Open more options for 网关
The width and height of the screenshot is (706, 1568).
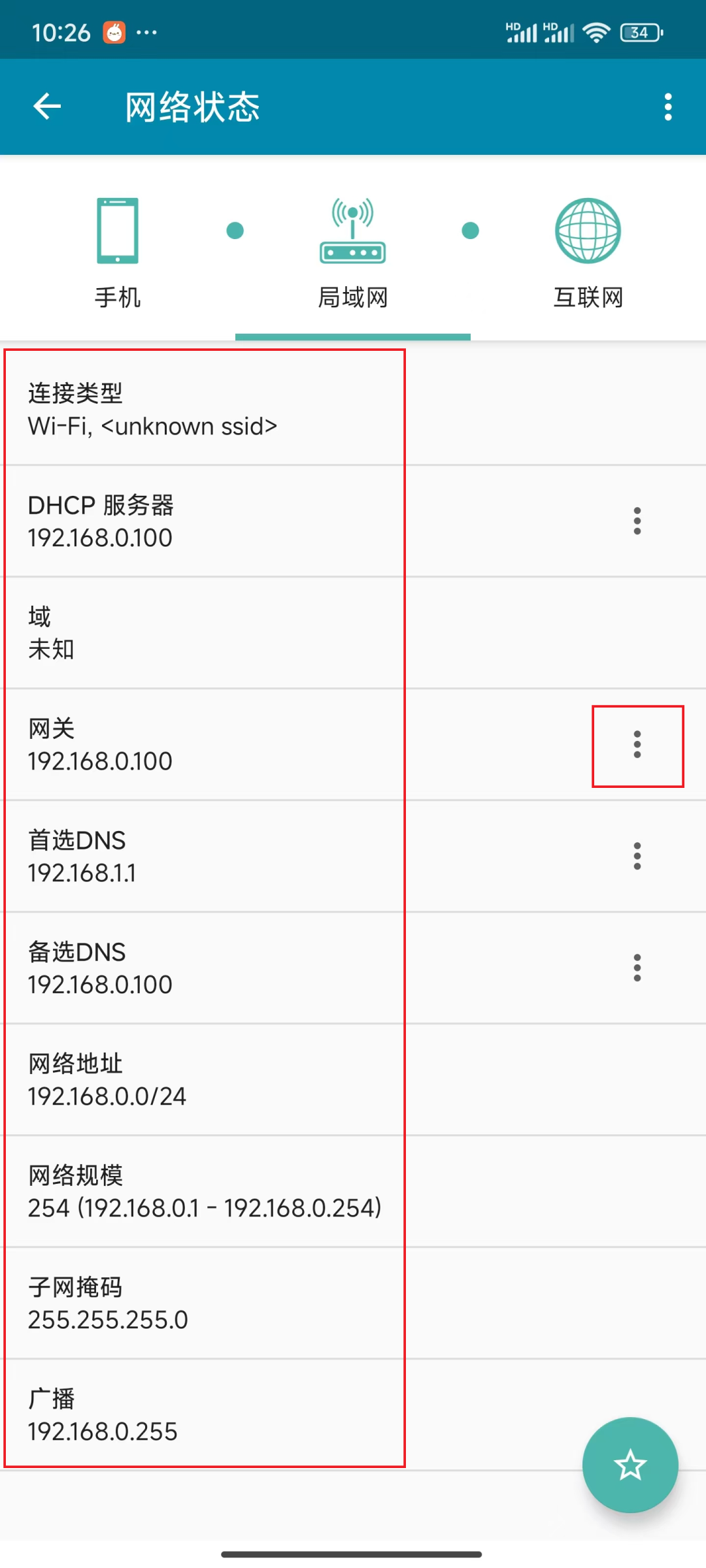(x=637, y=745)
